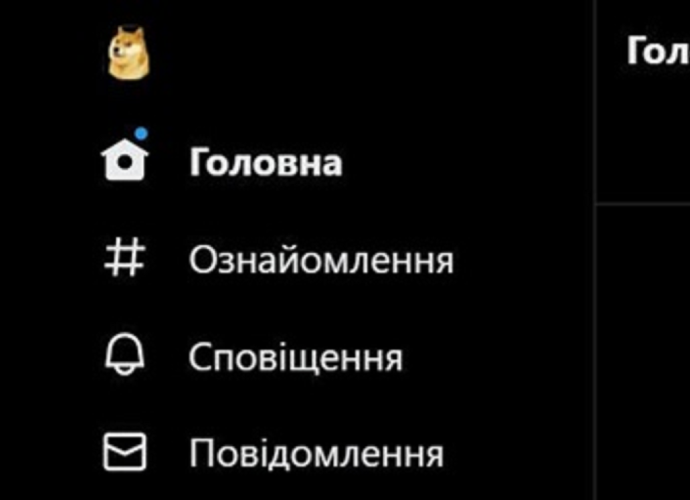Viewport: 690px width, 500px height.
Task: Tap the Doge logo icon
Action: point(127,54)
